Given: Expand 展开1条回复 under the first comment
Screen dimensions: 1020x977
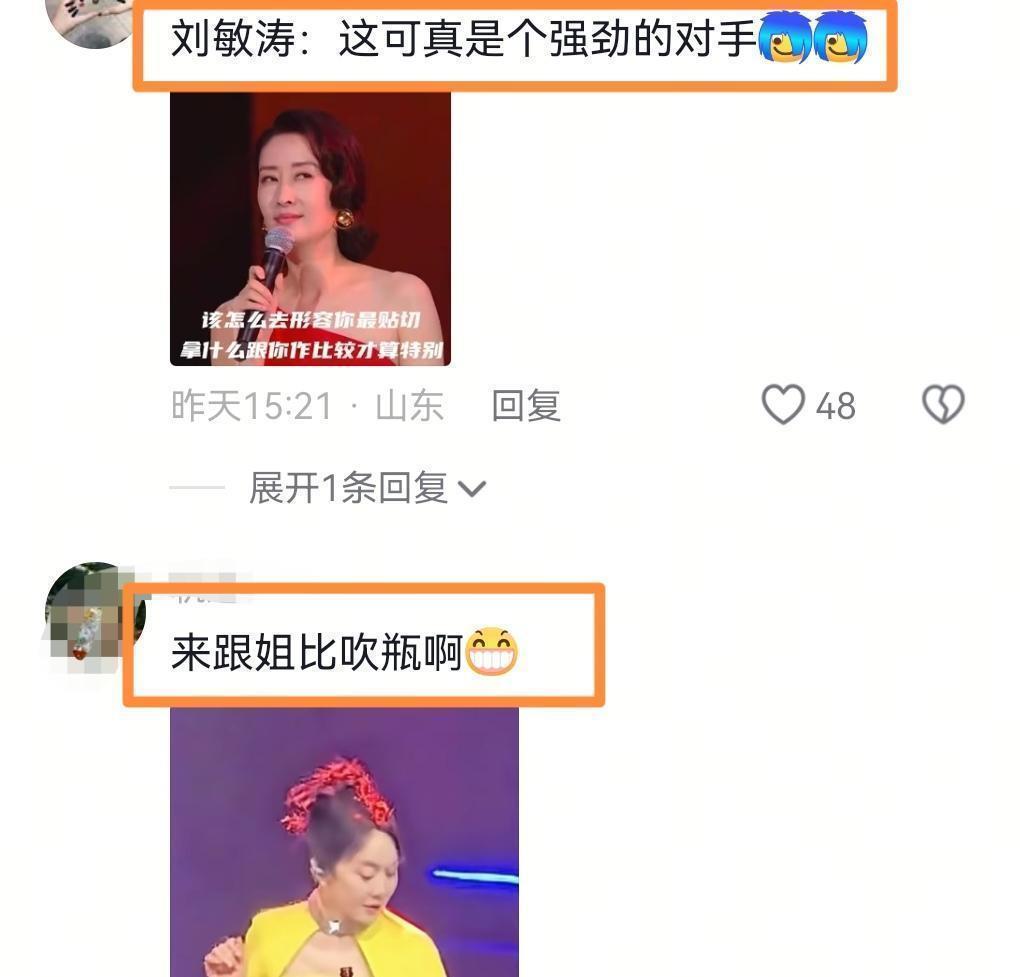Looking at the screenshot, I should tap(366, 488).
